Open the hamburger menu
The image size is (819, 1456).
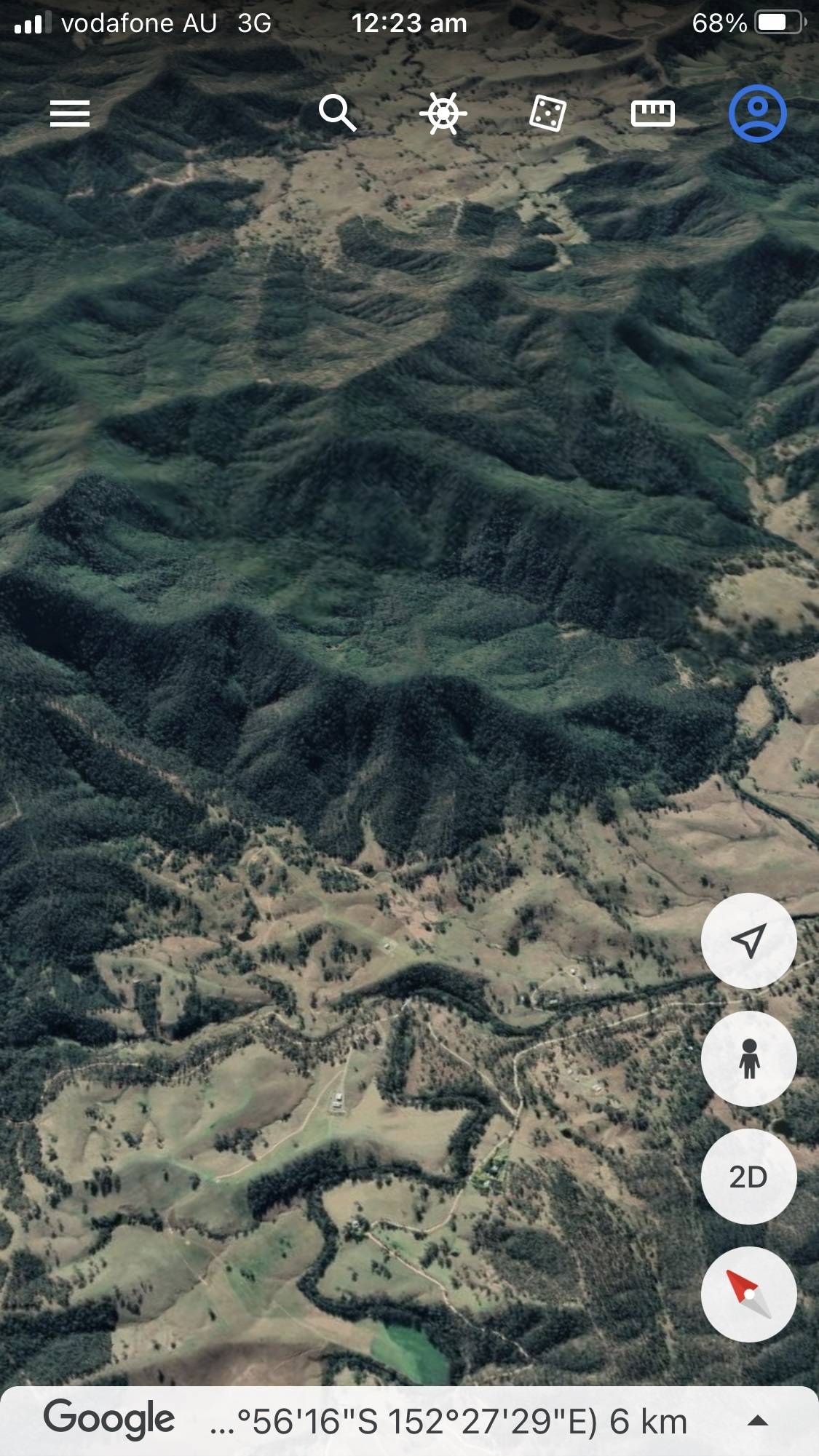tap(70, 114)
